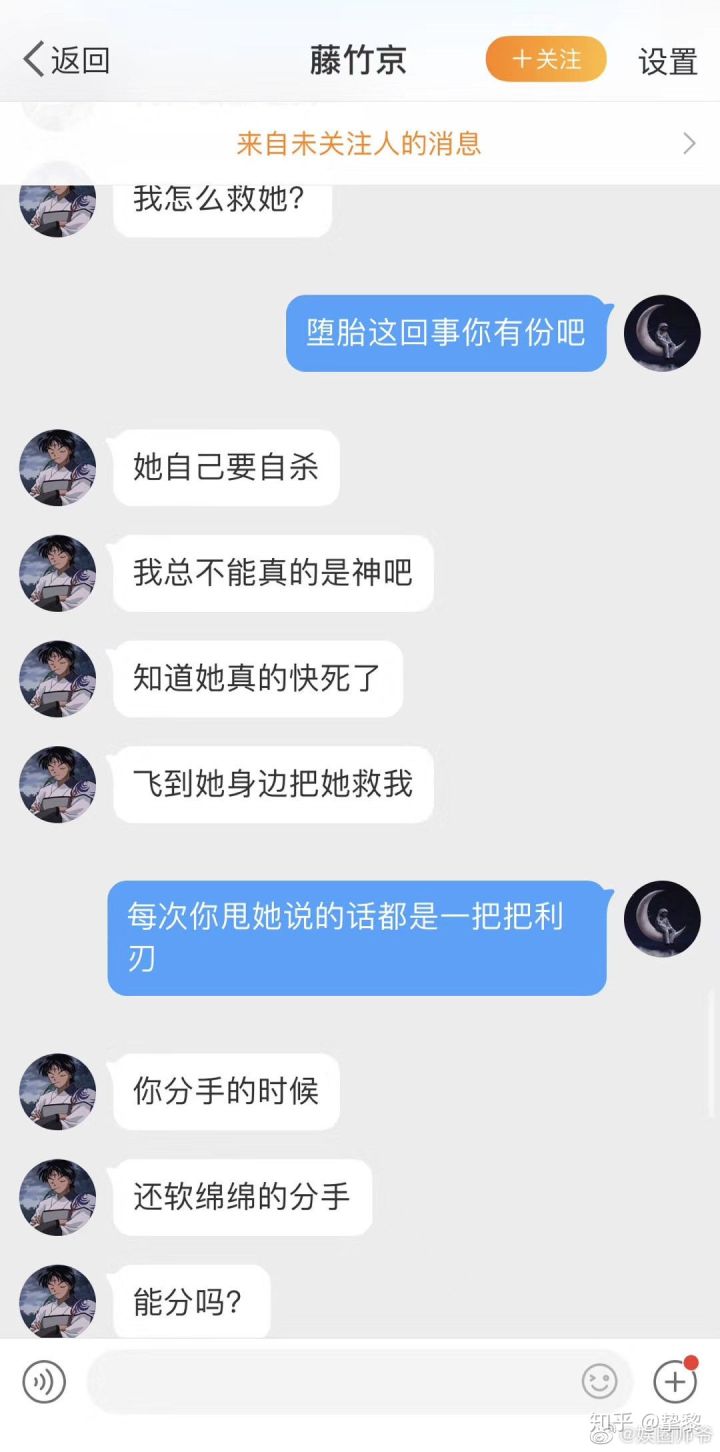720x1452 pixels.
Task: Open 设置 in the top bar
Action: click(666, 61)
